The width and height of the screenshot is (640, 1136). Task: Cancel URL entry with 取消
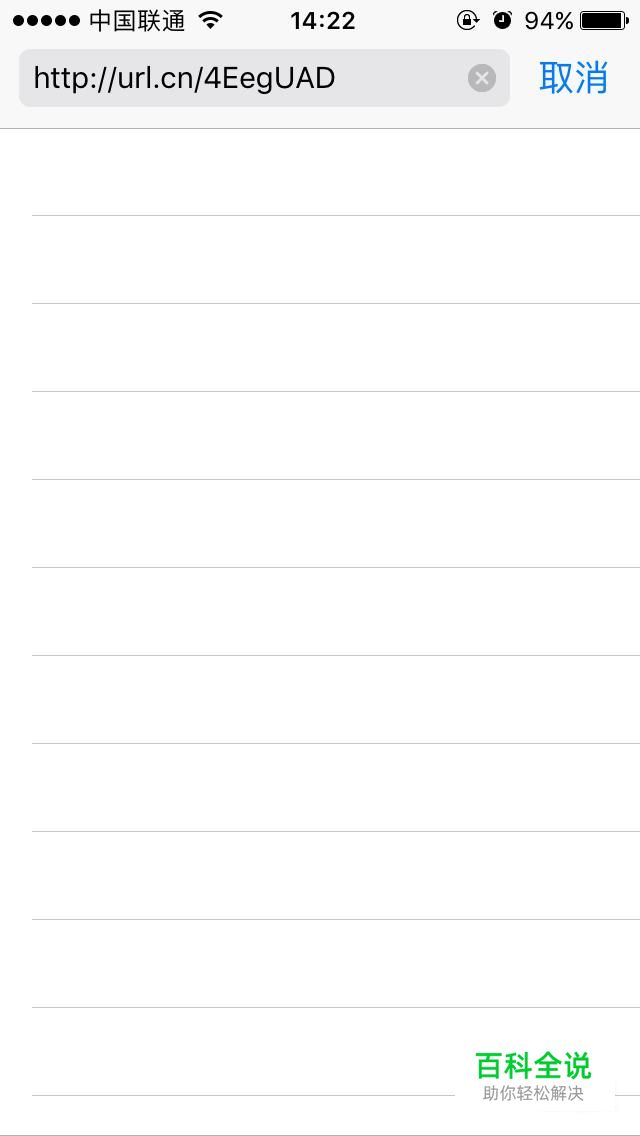573,78
